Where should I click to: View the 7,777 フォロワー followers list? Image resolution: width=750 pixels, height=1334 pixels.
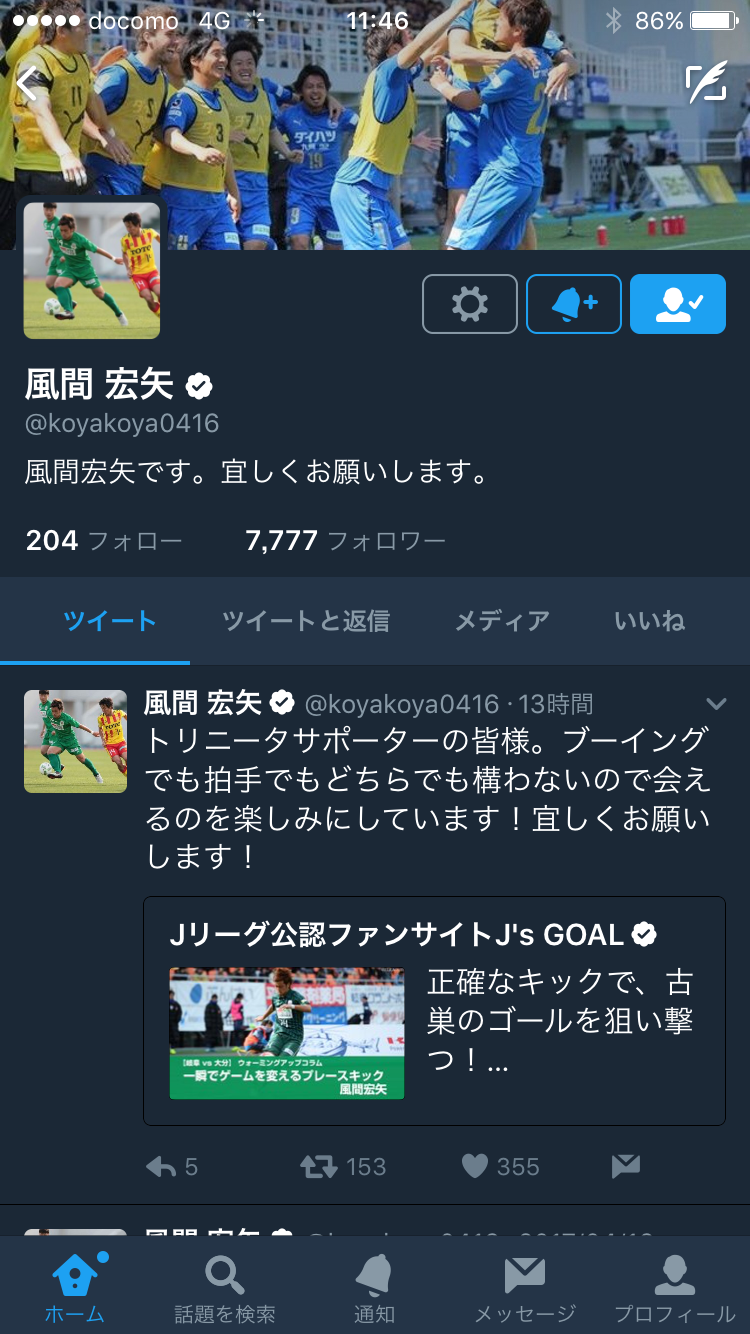coord(345,541)
